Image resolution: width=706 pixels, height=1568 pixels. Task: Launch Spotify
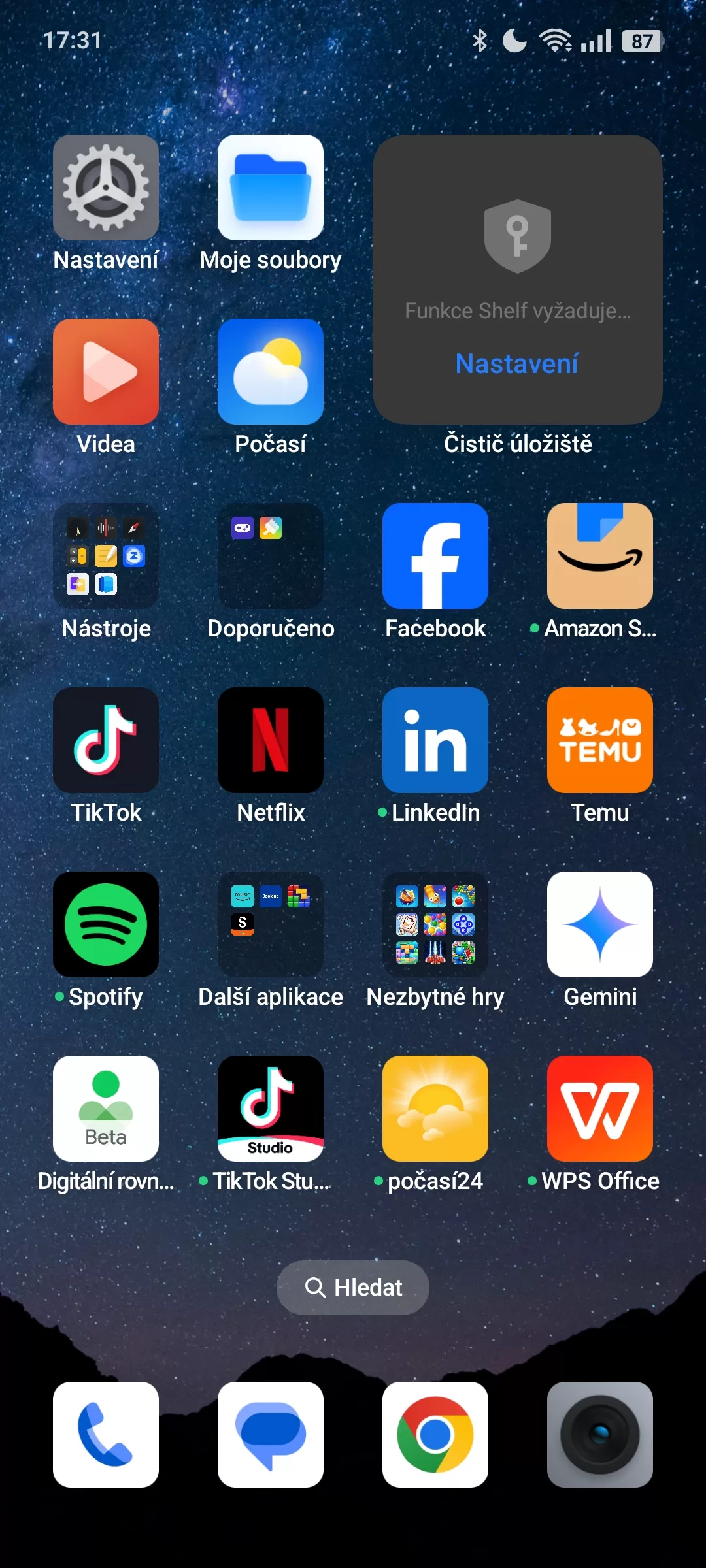click(106, 925)
